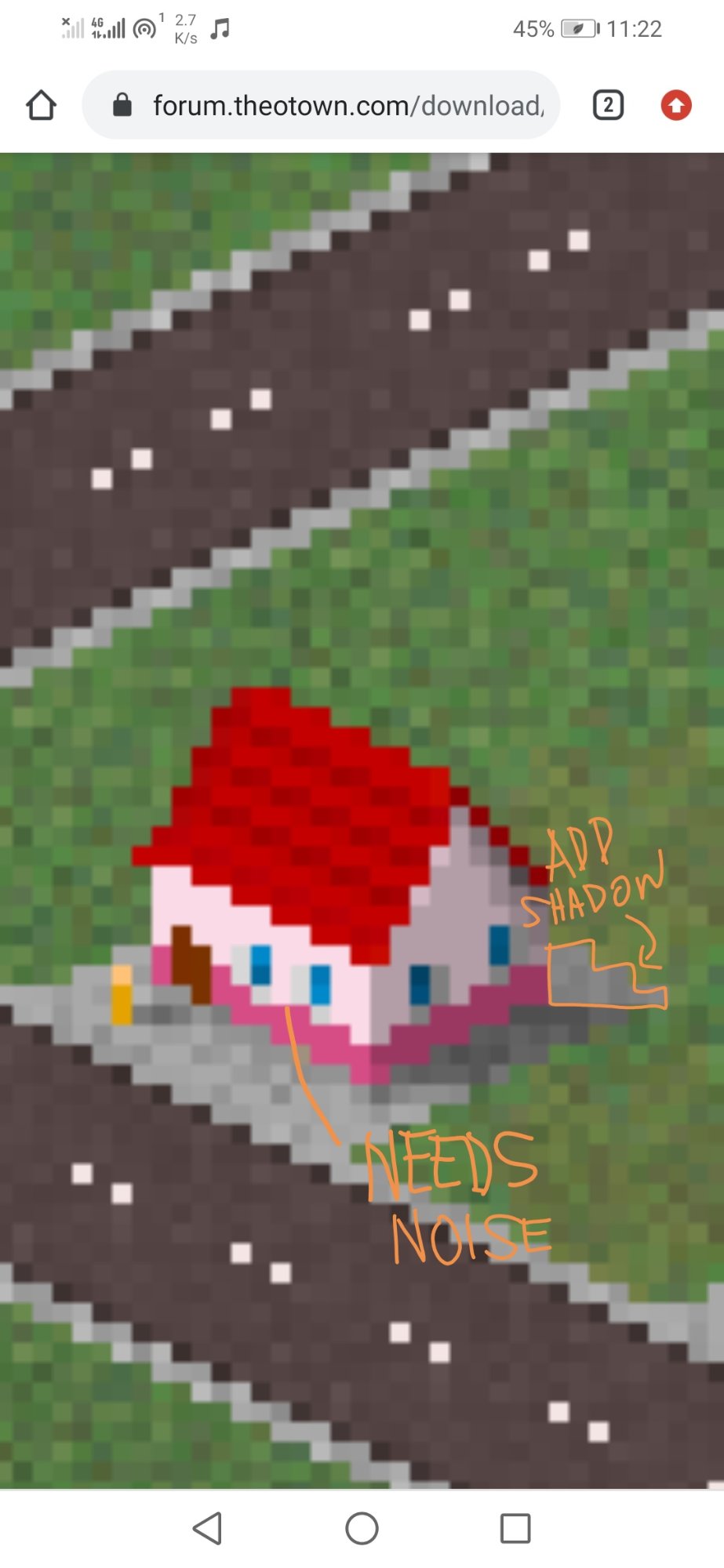The image size is (724, 1568).
Task: Tap the browser home icon
Action: click(41, 105)
